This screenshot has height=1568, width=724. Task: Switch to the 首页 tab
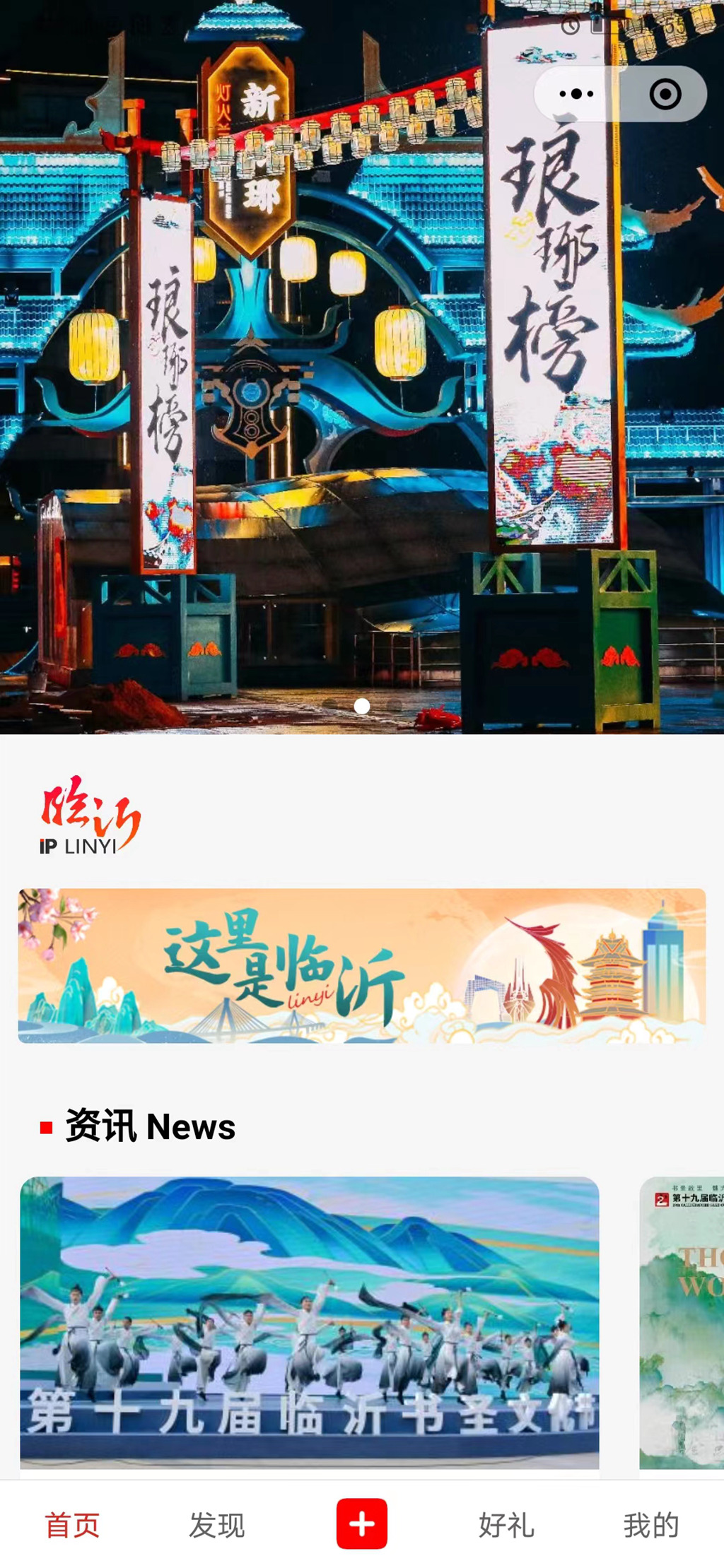pos(72,1525)
